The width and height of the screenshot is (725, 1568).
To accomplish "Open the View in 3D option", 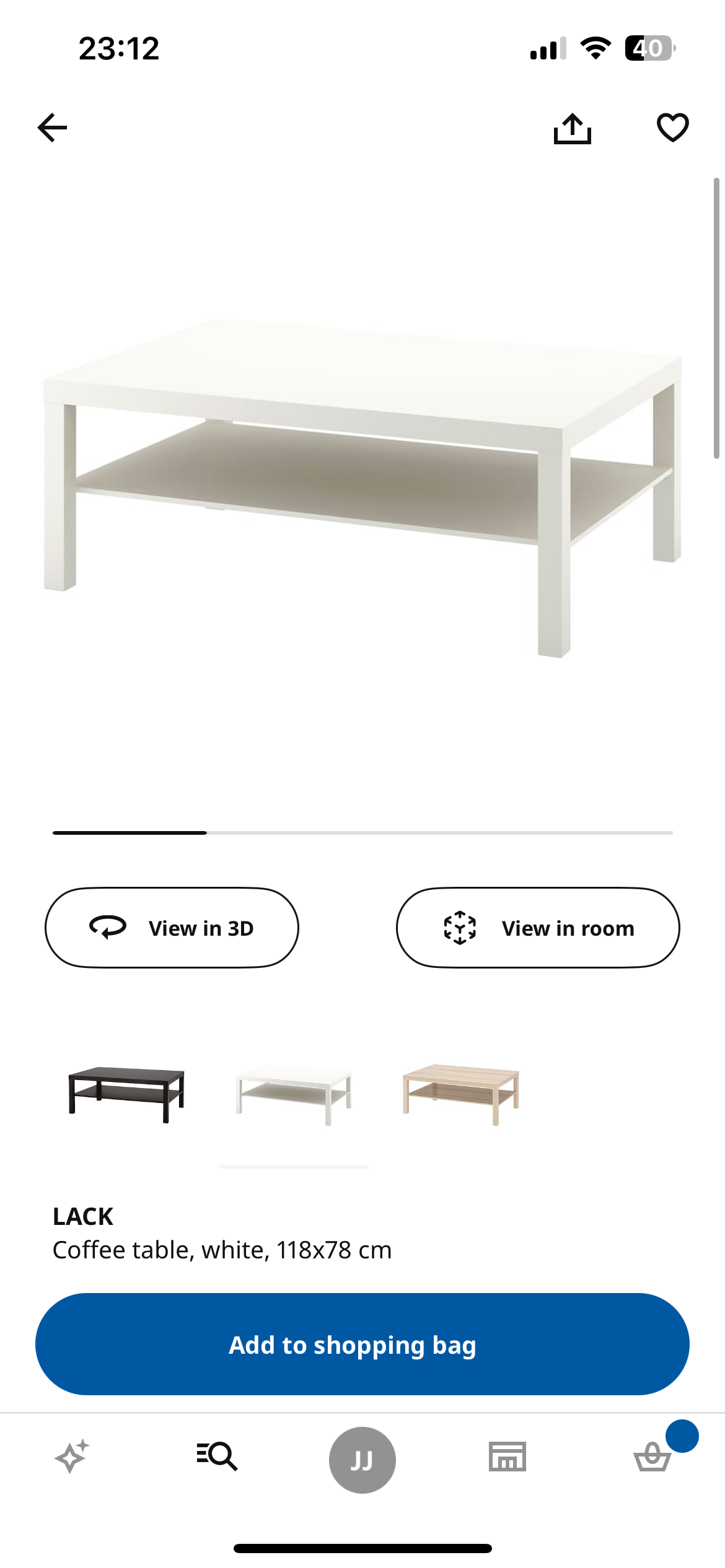I will click(x=172, y=928).
